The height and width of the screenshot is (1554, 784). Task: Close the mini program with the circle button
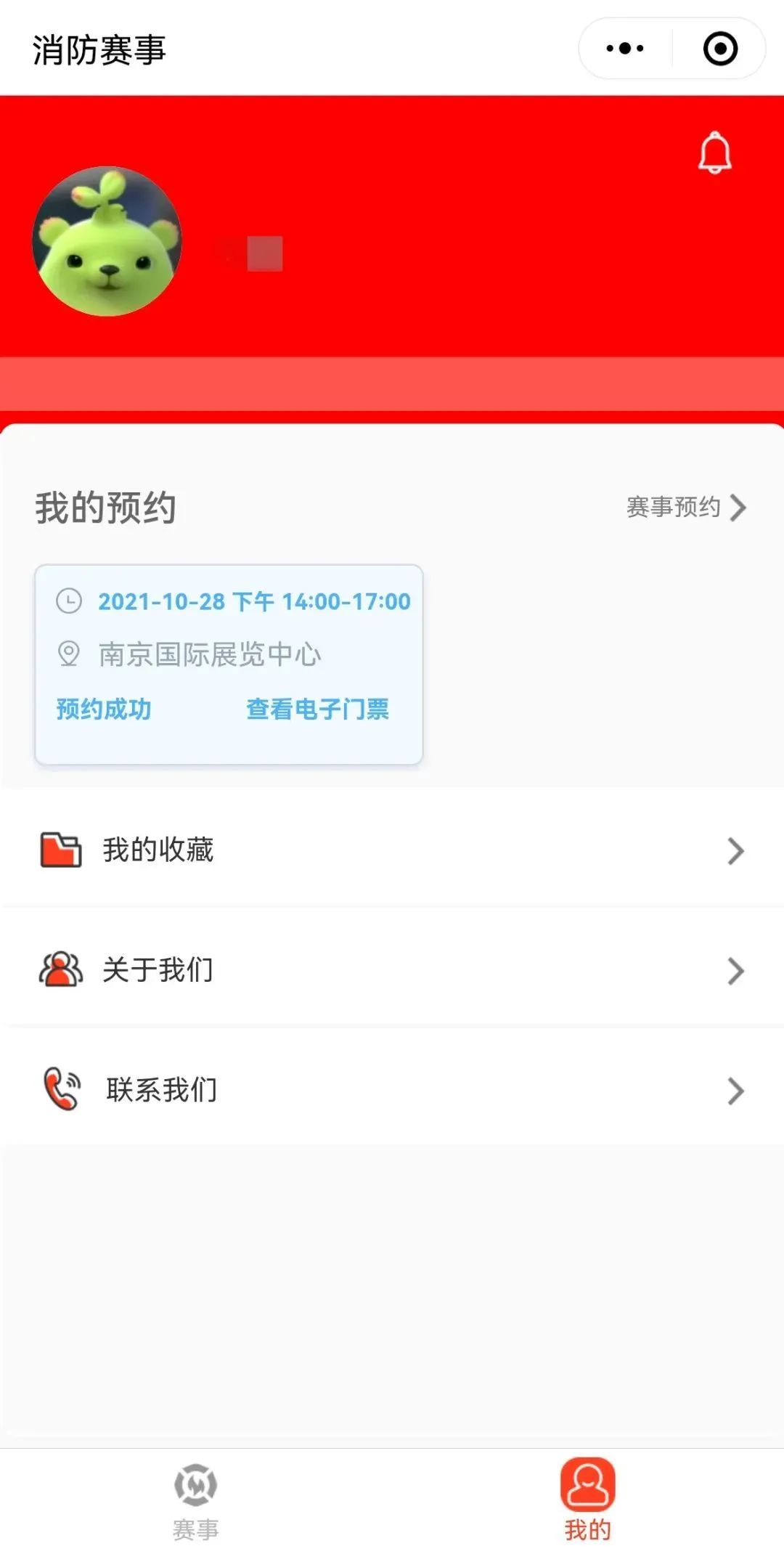coord(720,49)
